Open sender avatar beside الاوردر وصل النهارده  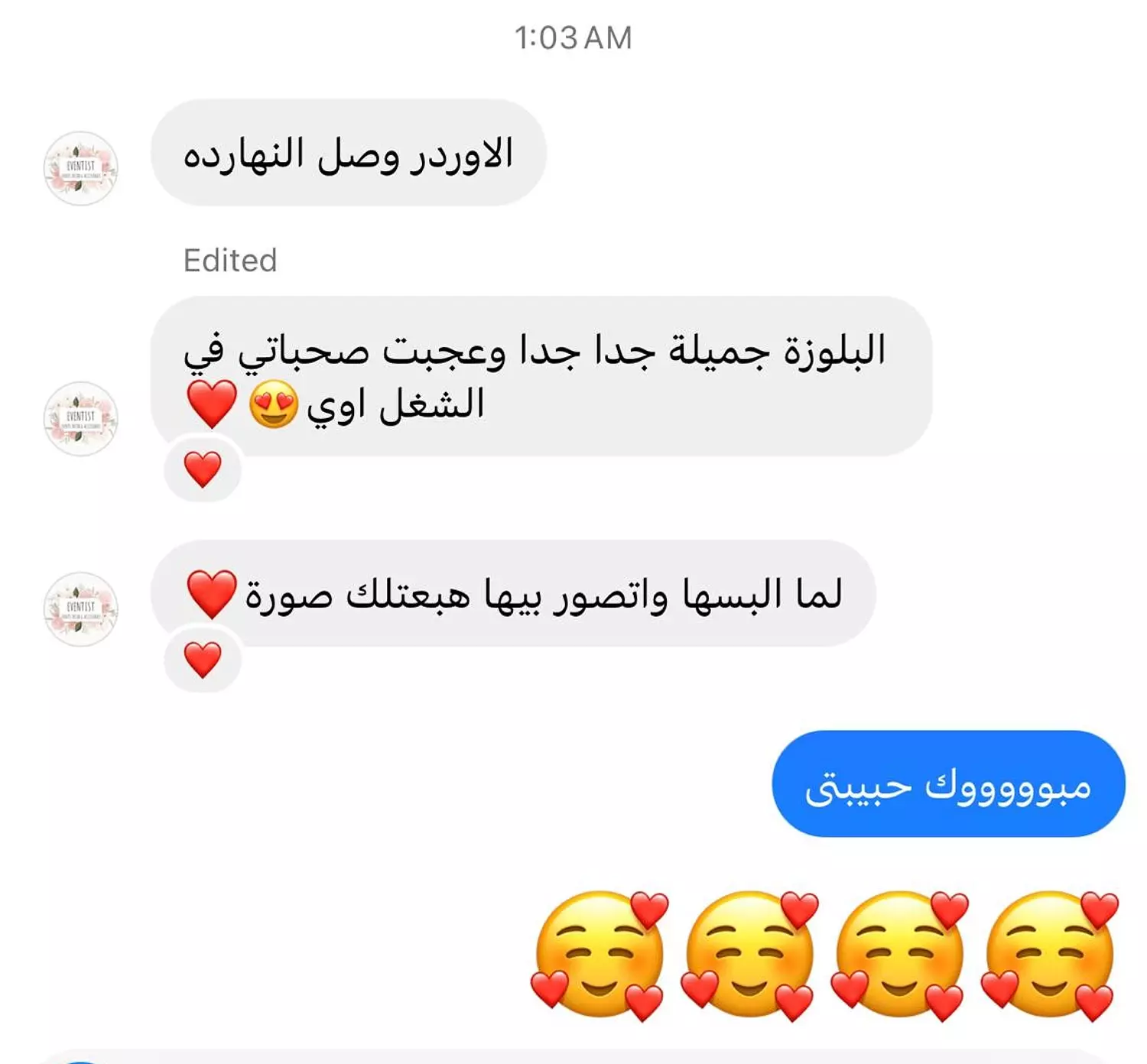coord(80,168)
